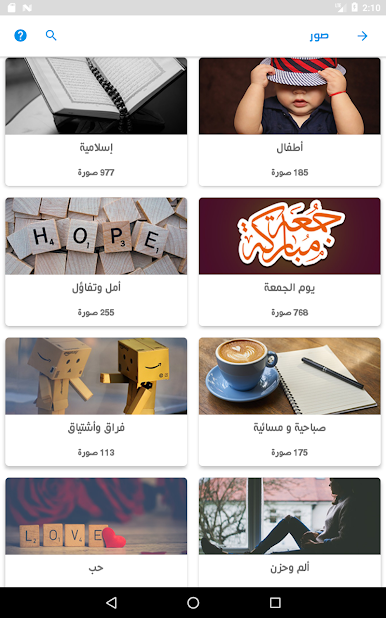Open the help question mark icon
Image resolution: width=386 pixels, height=618 pixels.
click(21, 36)
